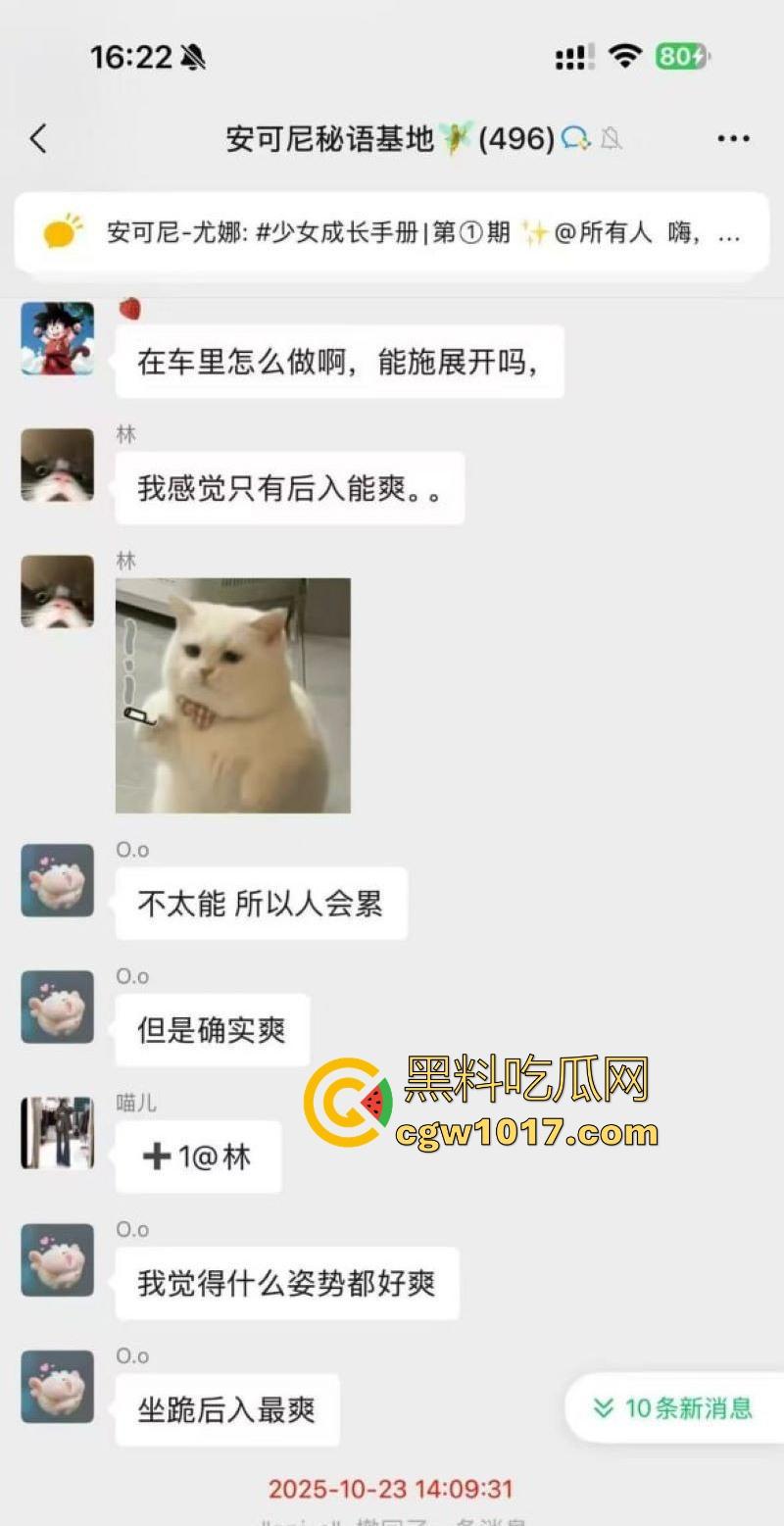View the cat sticker image sent by 林

(x=233, y=695)
